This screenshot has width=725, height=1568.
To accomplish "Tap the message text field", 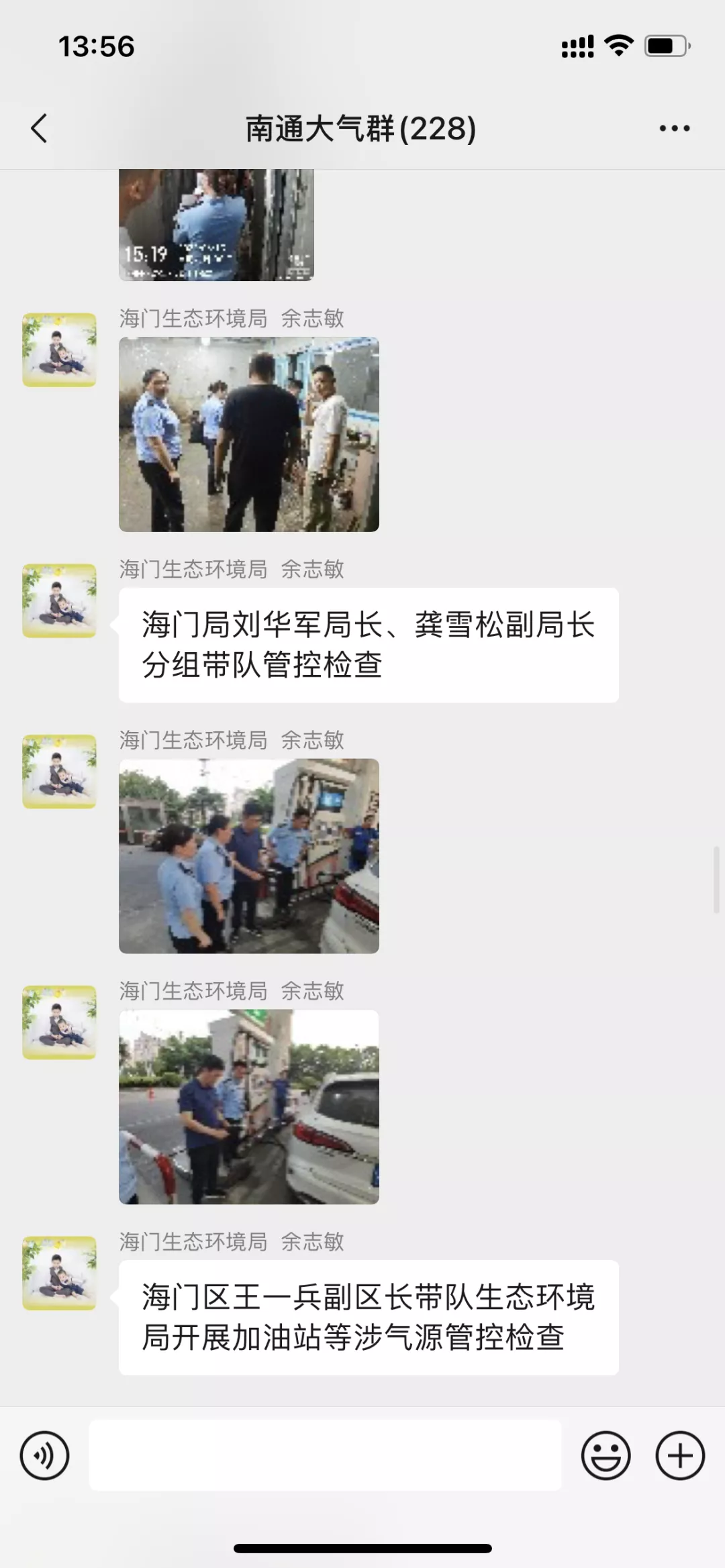I will (325, 1455).
